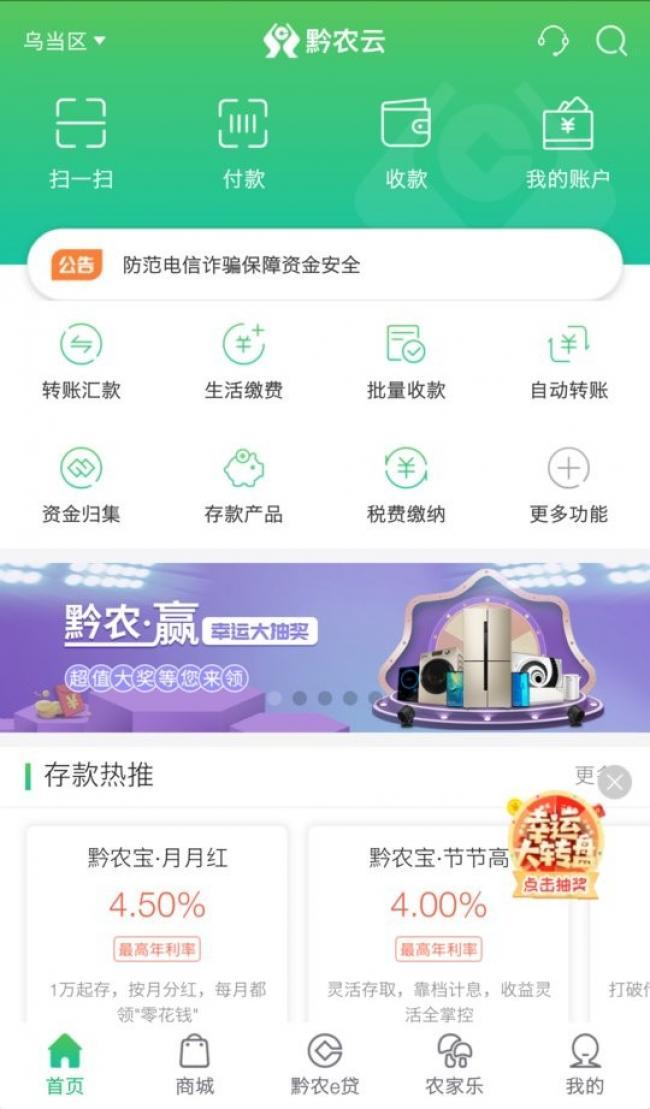650x1109 pixels.
Task: Switch to the 商城 tab
Action: [195, 1064]
